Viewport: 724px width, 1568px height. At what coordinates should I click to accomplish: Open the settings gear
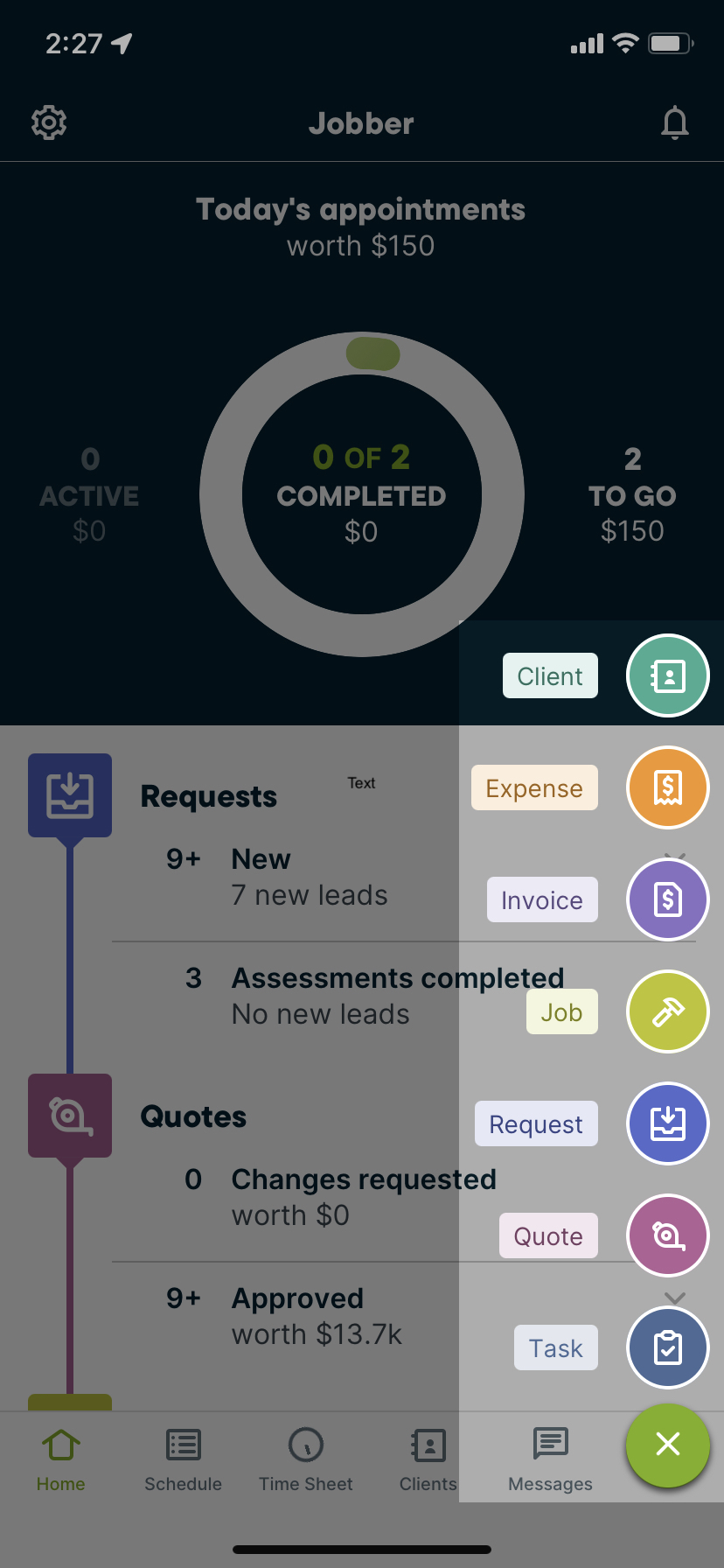point(49,122)
